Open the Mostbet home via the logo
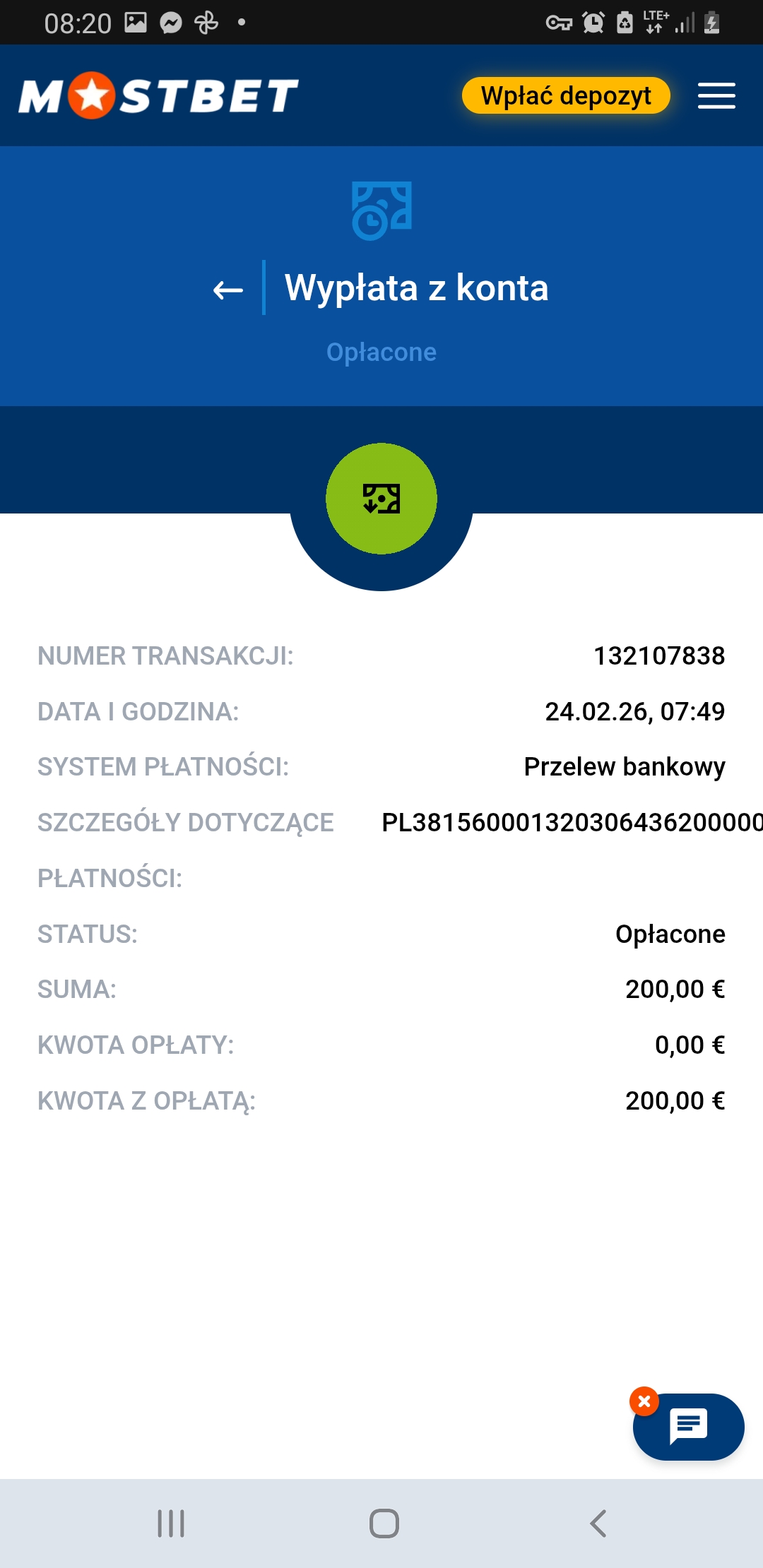 click(158, 95)
